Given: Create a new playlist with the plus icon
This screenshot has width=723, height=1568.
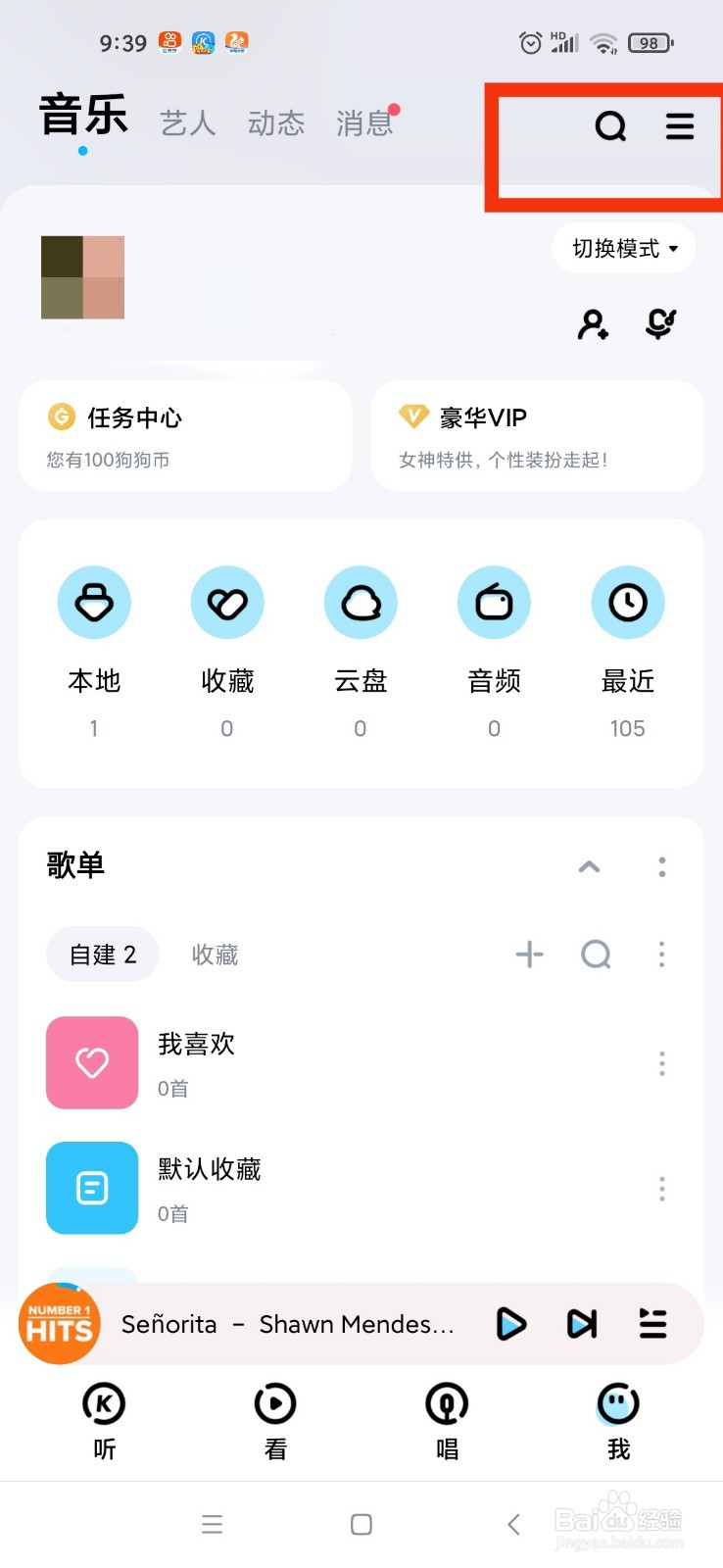Looking at the screenshot, I should click(529, 954).
